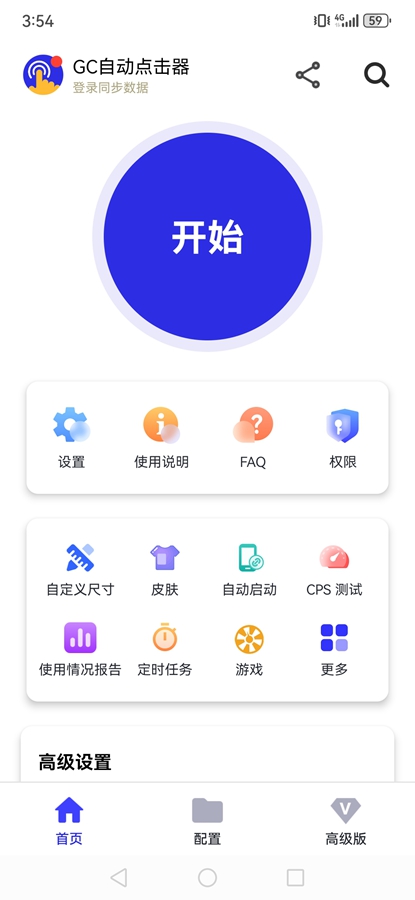This screenshot has height=900, width=415.
Task: Start the auto clicker with 开始 button
Action: (x=207, y=236)
